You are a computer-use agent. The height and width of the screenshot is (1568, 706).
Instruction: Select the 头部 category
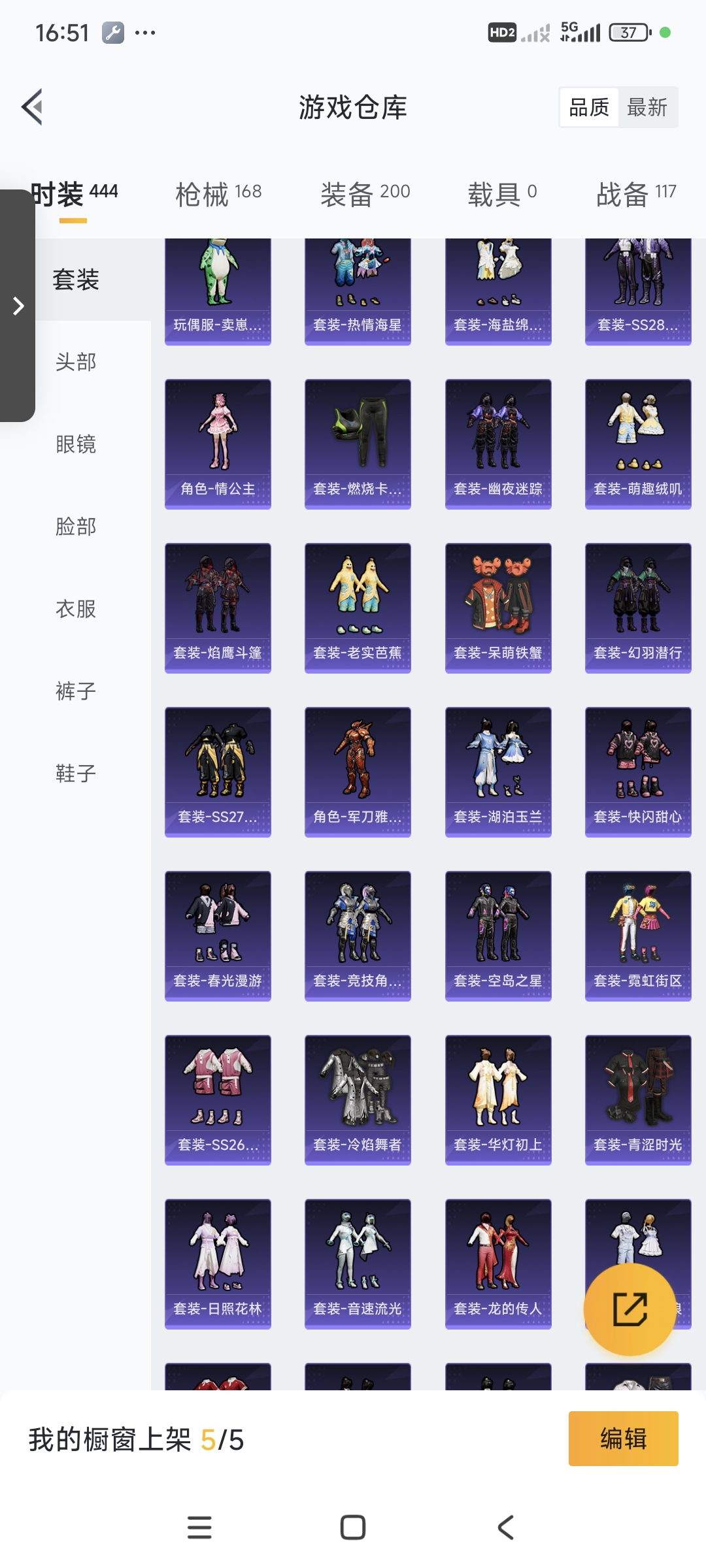76,362
